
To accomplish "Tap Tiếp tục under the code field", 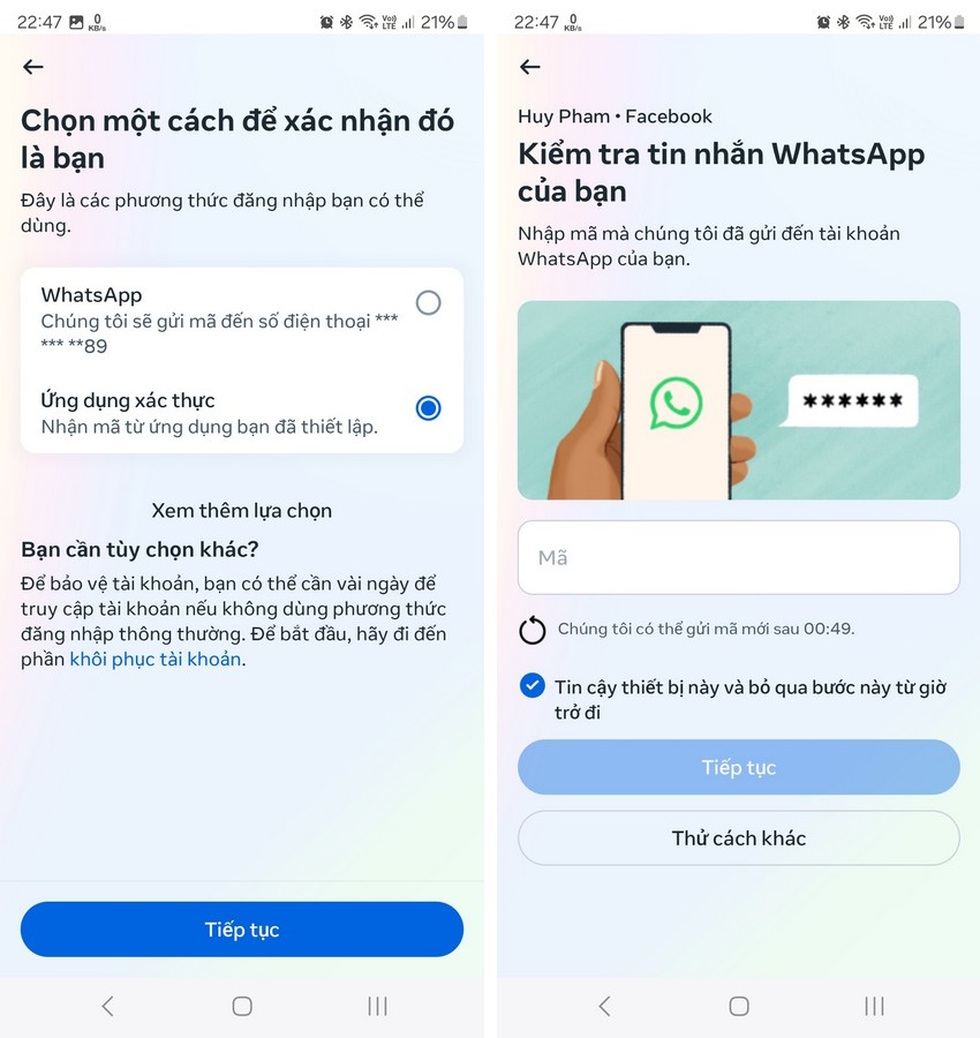I will [738, 768].
